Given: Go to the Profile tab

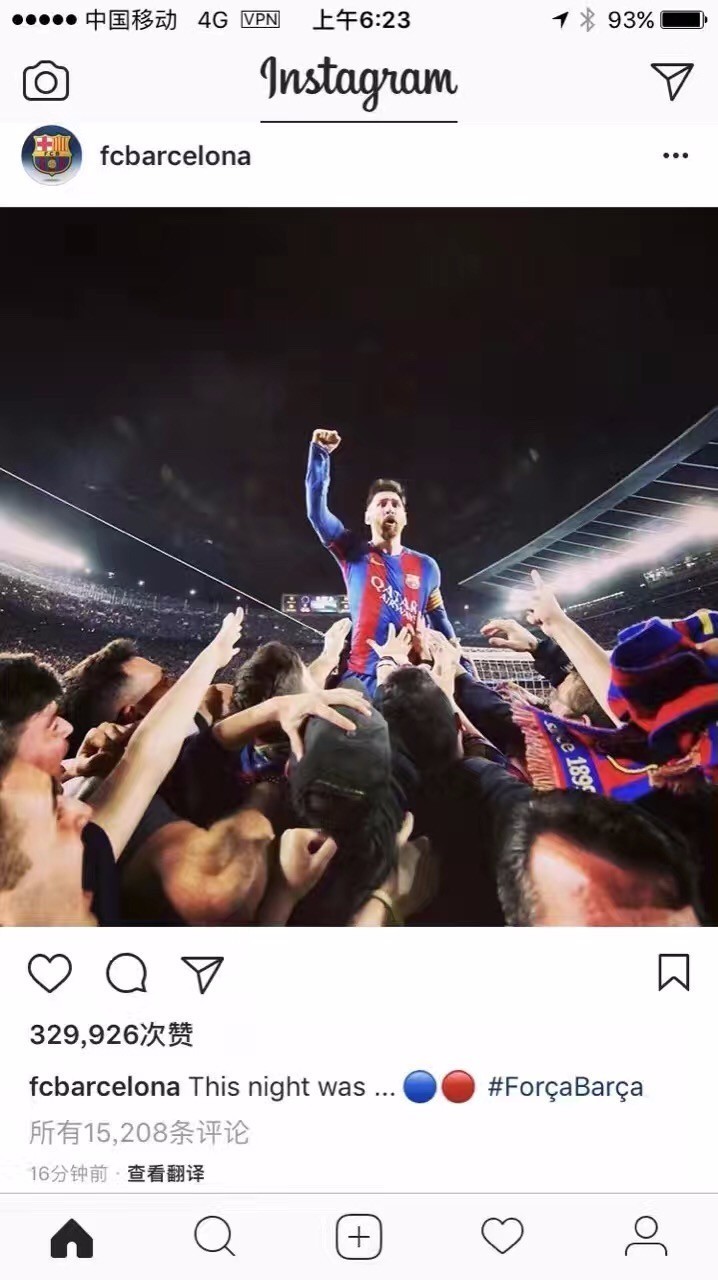Looking at the screenshot, I should click(646, 1237).
